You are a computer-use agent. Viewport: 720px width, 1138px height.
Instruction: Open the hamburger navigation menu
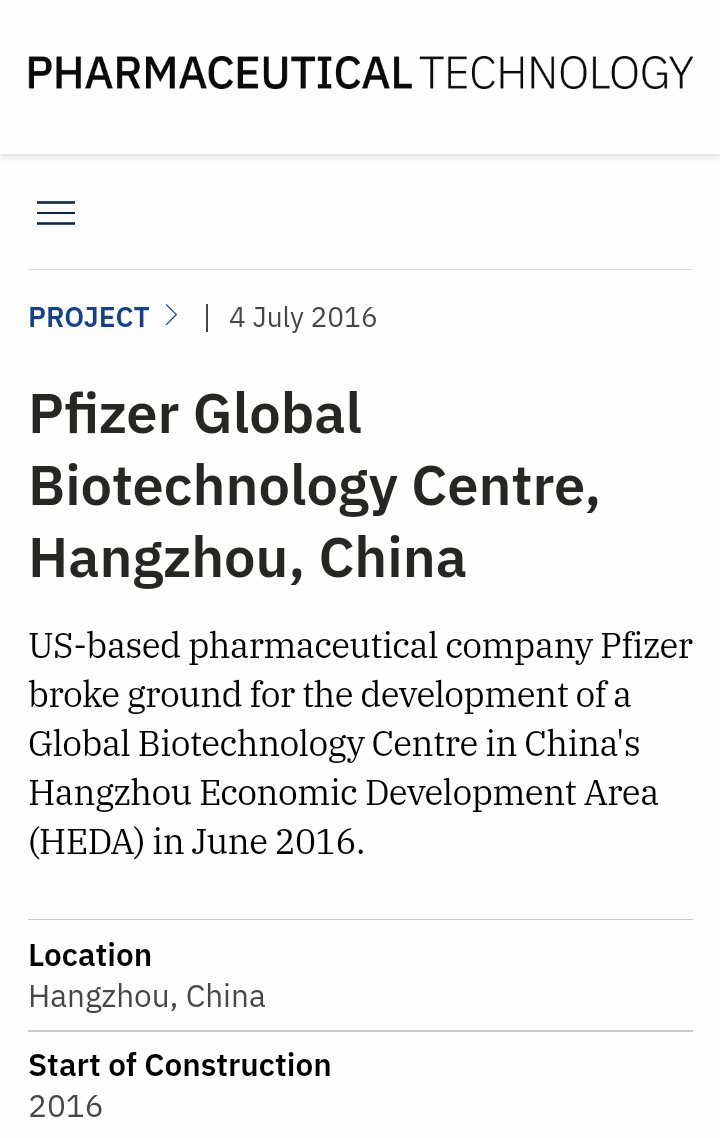click(x=56, y=213)
